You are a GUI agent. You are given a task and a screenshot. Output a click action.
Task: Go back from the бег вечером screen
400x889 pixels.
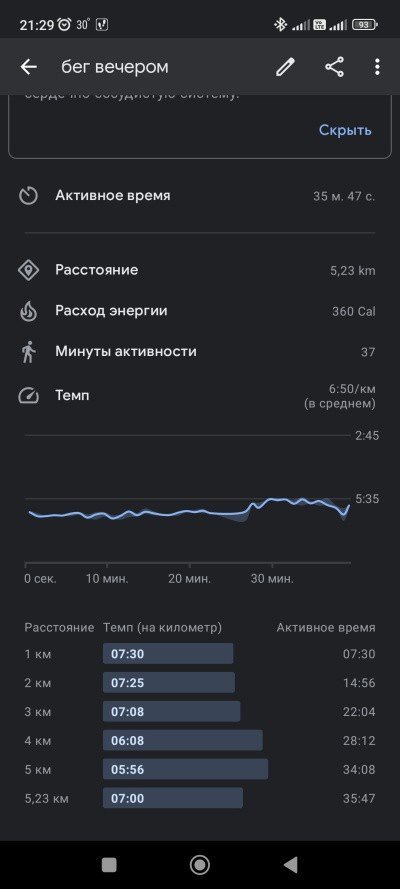[x=28, y=67]
